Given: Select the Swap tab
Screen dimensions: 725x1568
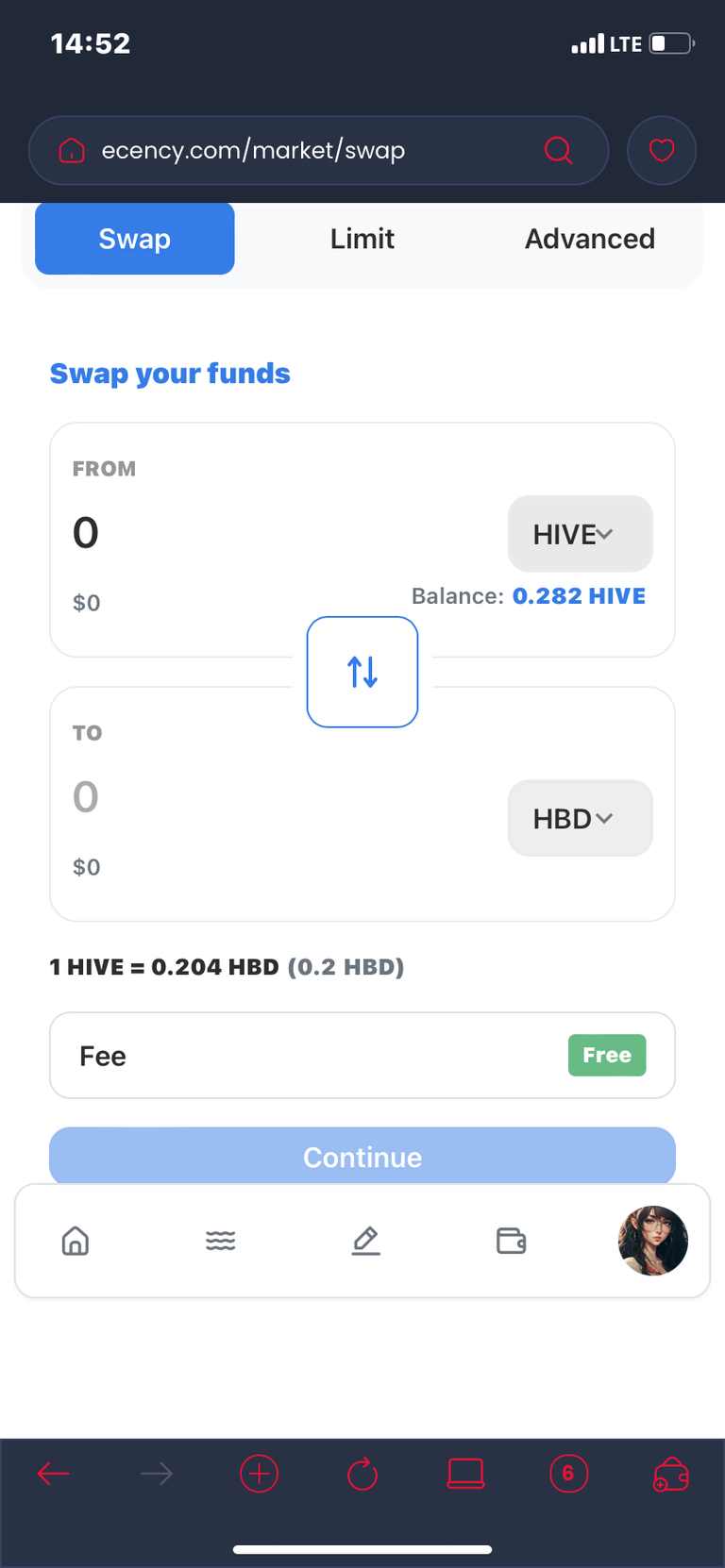Looking at the screenshot, I should tap(135, 239).
